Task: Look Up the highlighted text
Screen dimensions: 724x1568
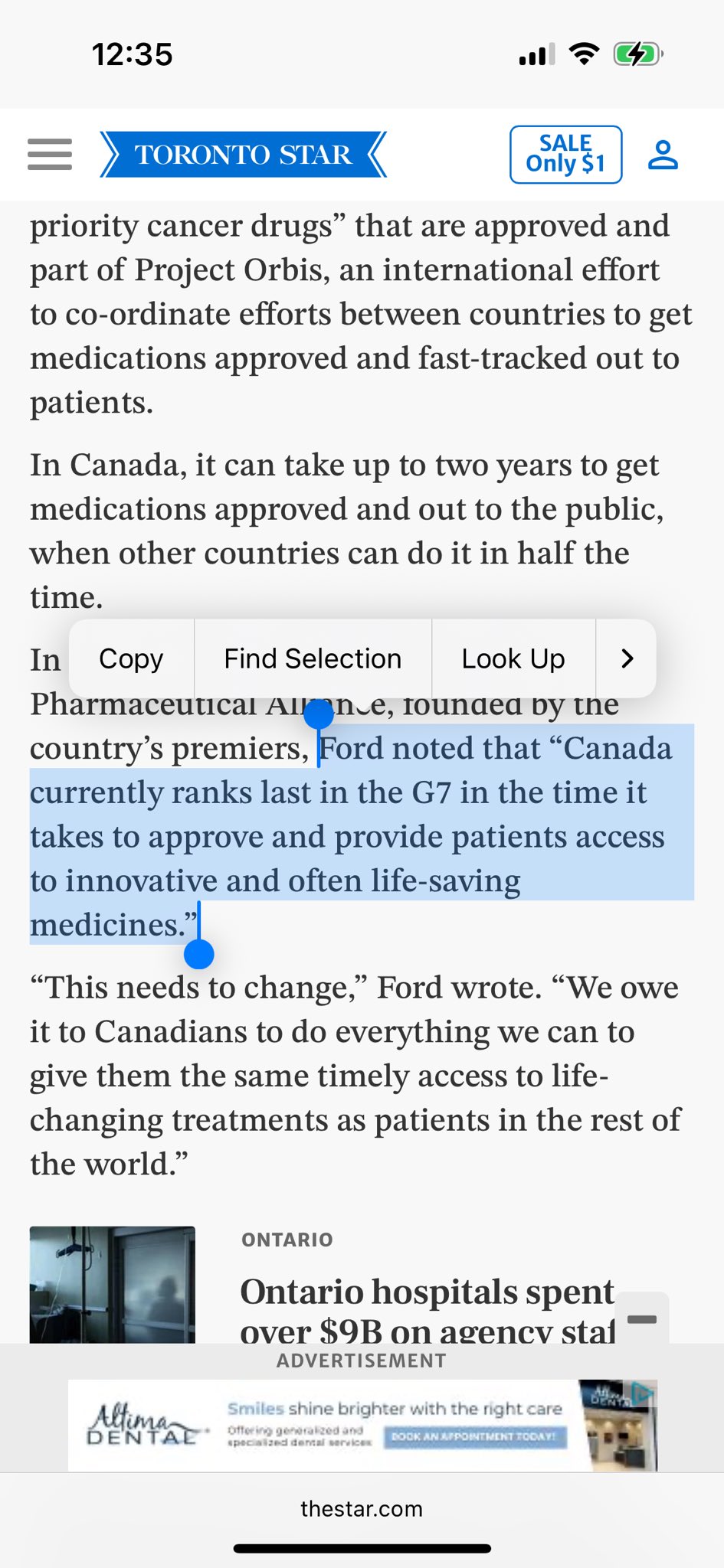Action: coord(513,658)
